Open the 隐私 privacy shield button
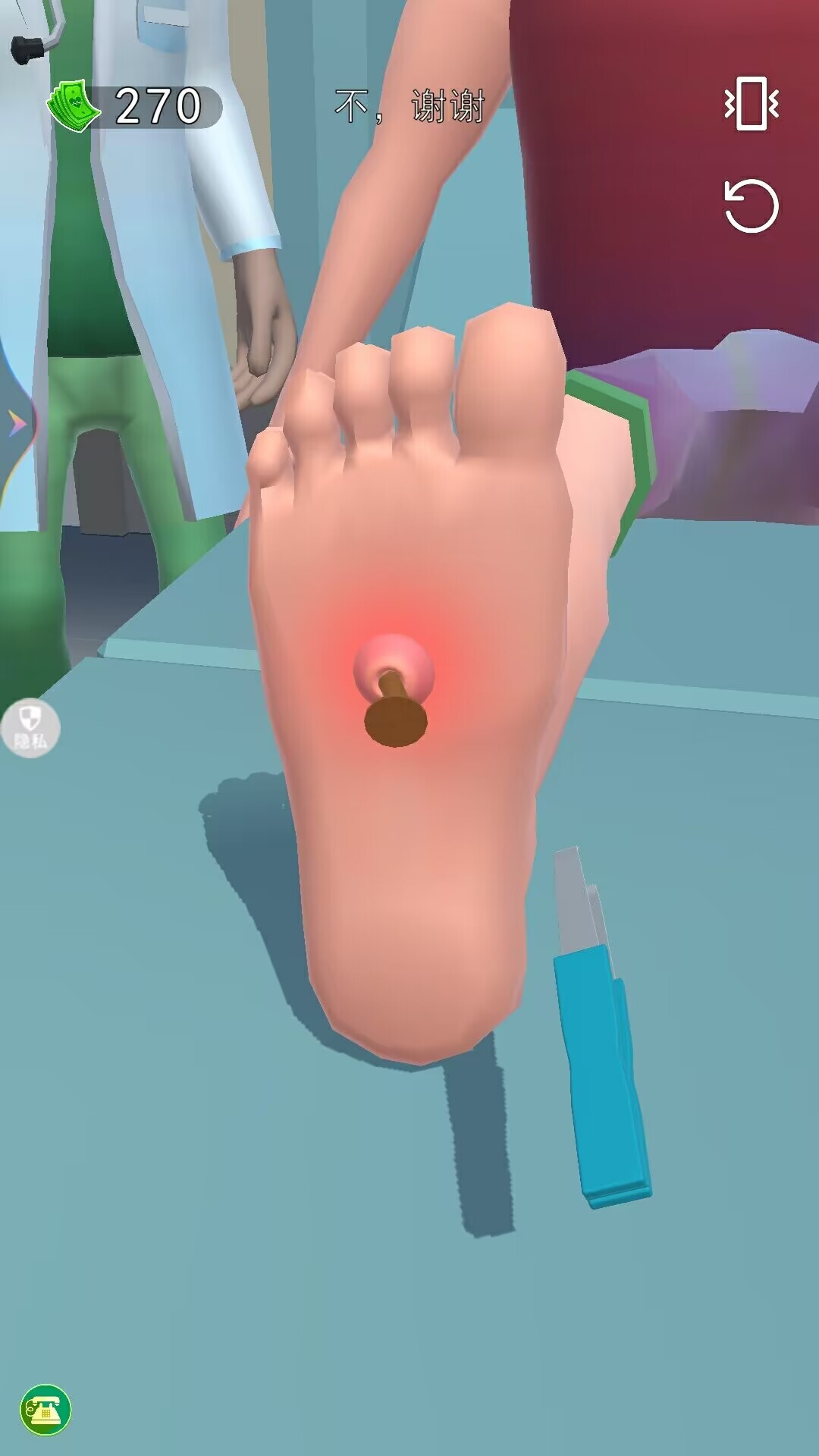The height and width of the screenshot is (1456, 819). point(30,728)
